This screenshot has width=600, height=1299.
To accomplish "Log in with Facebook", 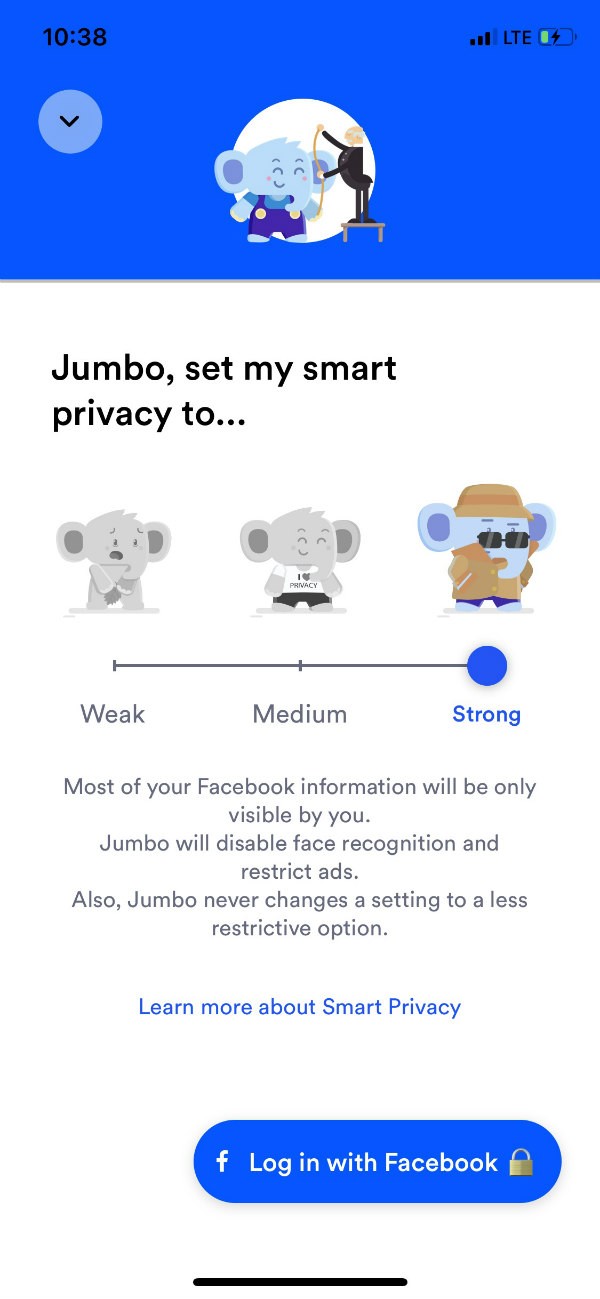I will (377, 1162).
